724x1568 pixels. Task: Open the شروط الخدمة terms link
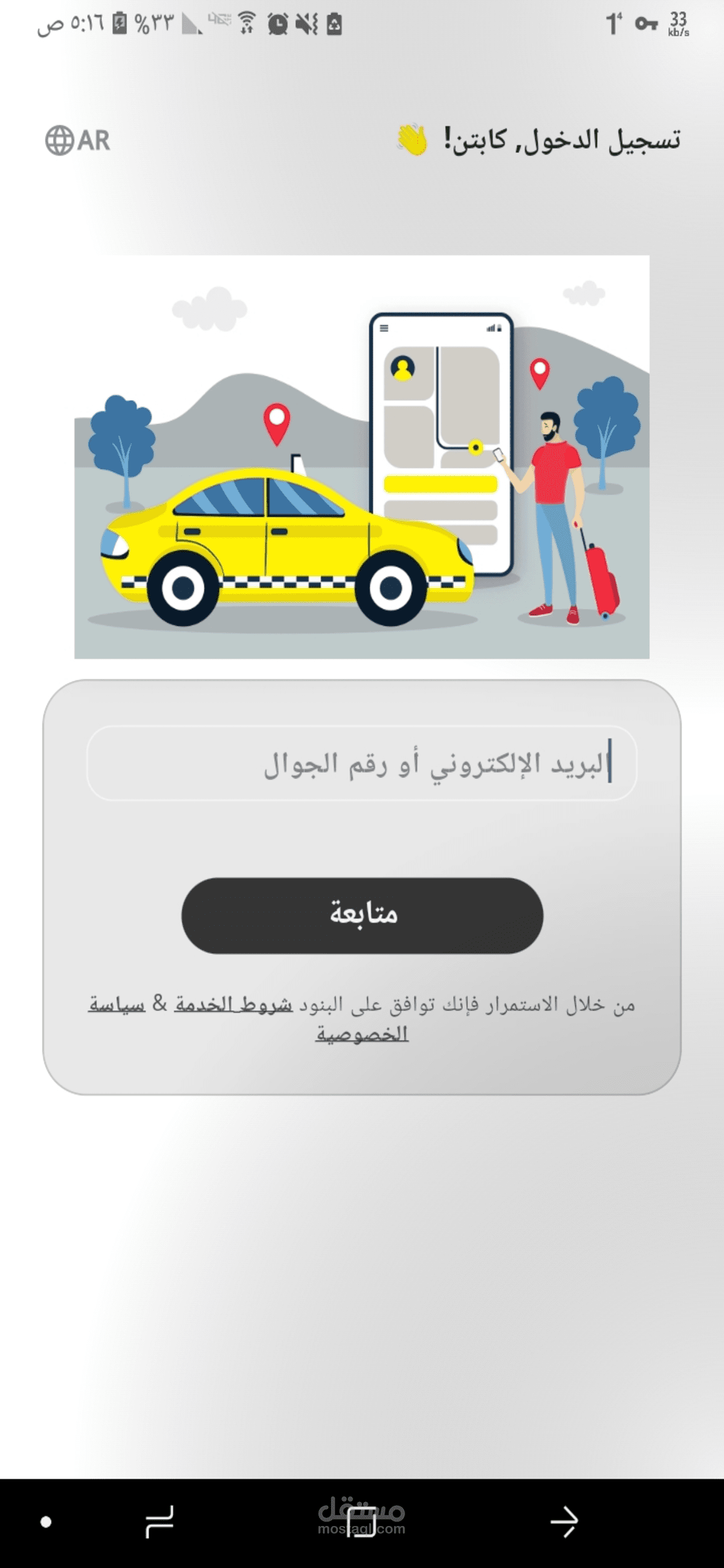click(x=233, y=1004)
